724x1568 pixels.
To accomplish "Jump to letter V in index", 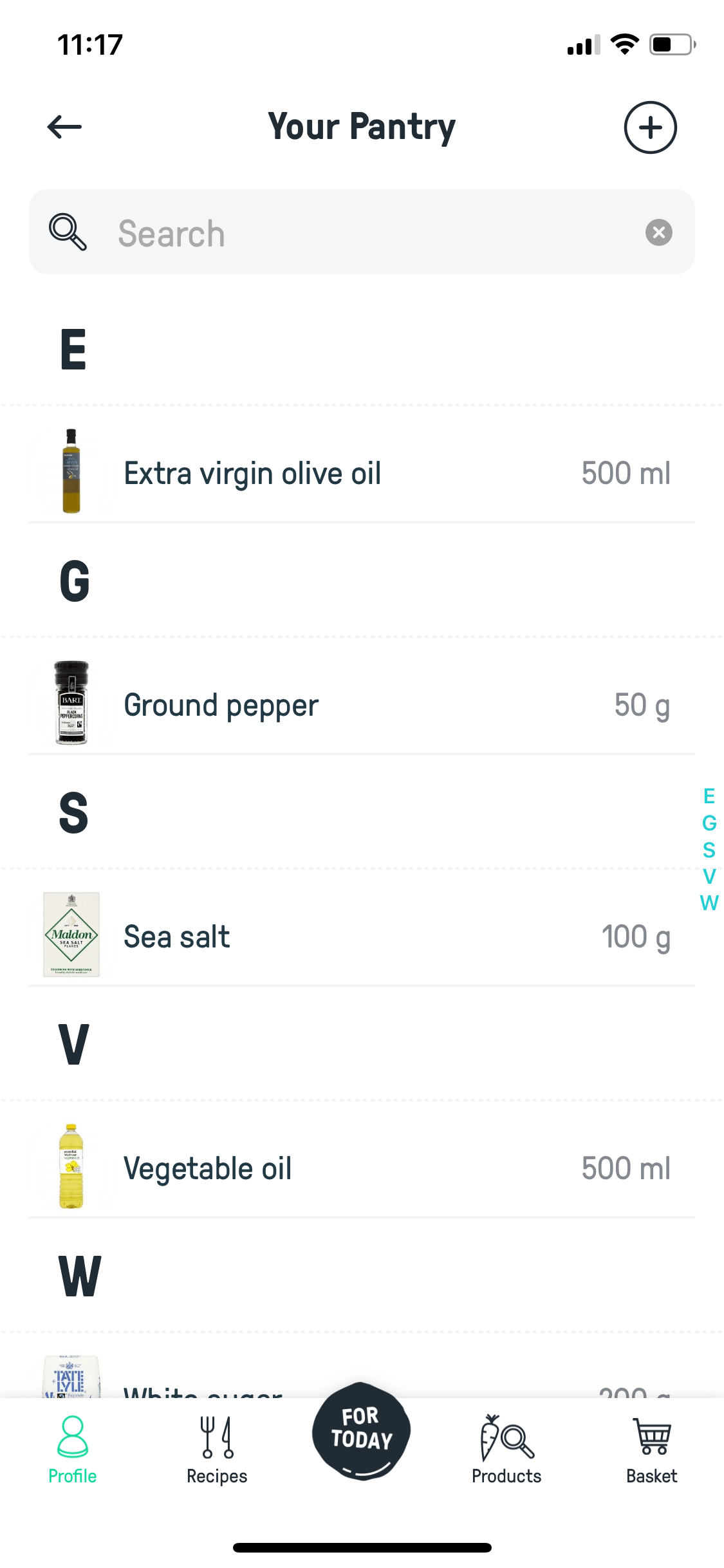I will [x=709, y=876].
